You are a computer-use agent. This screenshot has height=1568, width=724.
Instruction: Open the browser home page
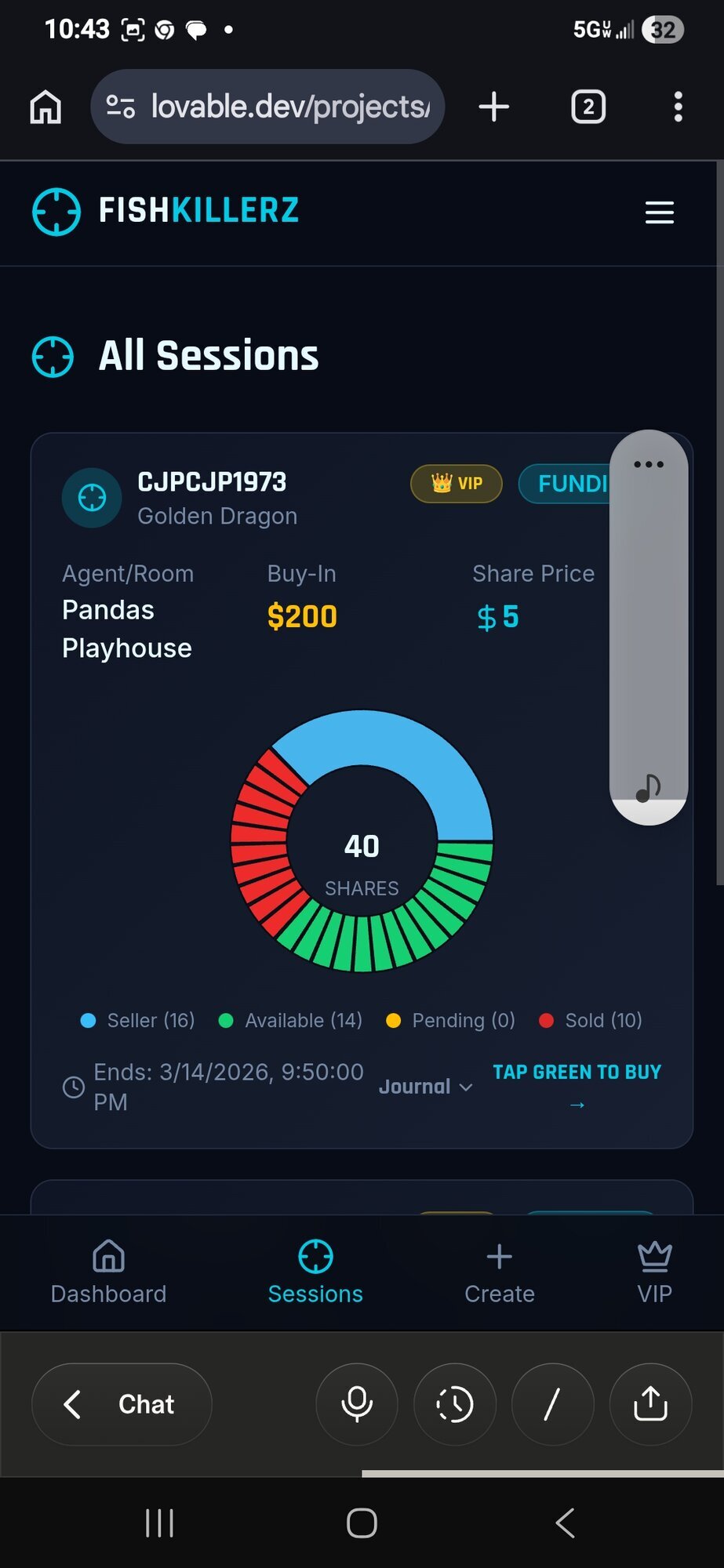(45, 107)
